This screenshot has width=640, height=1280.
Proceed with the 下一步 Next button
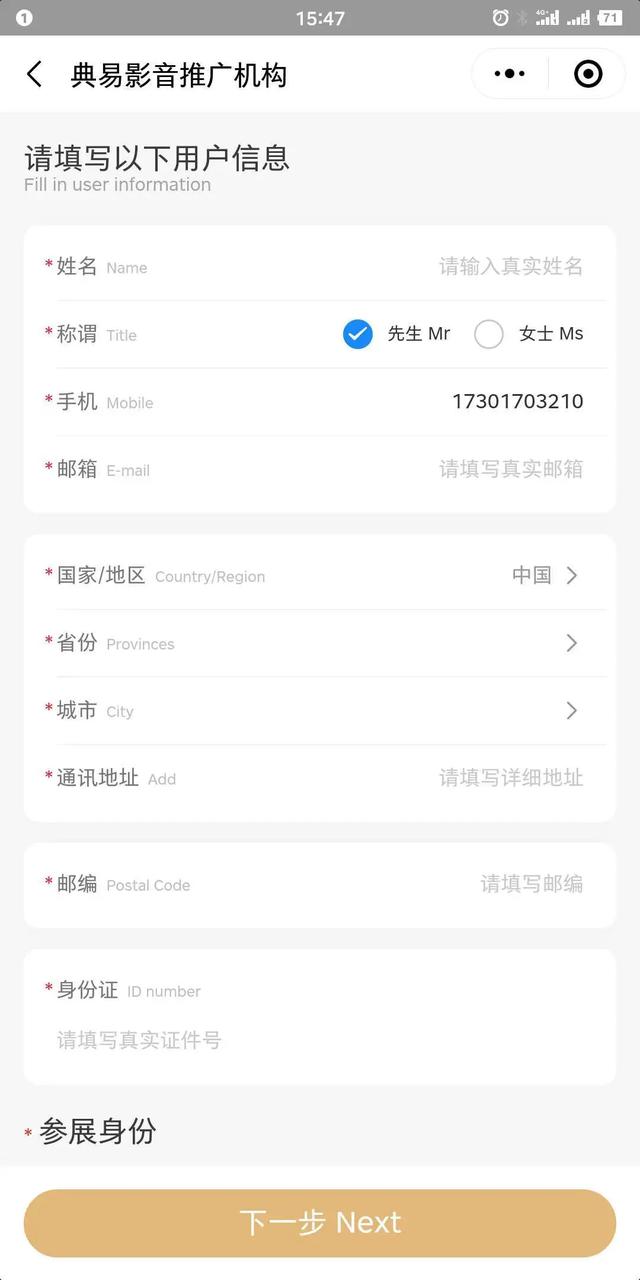click(320, 1223)
